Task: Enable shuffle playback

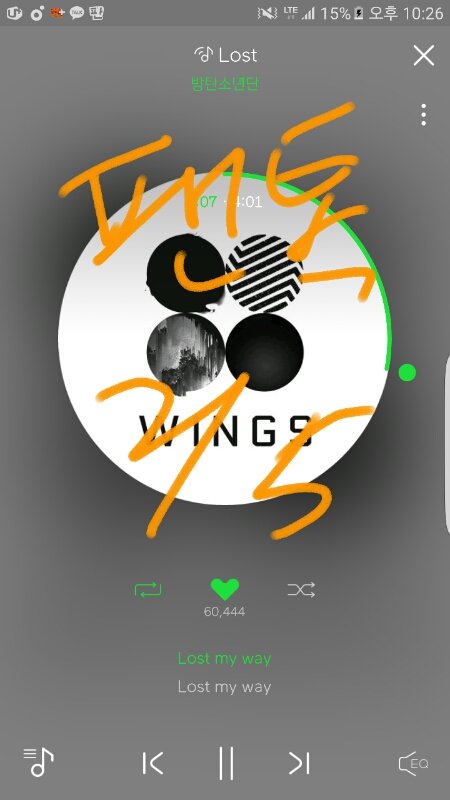Action: coord(301,590)
